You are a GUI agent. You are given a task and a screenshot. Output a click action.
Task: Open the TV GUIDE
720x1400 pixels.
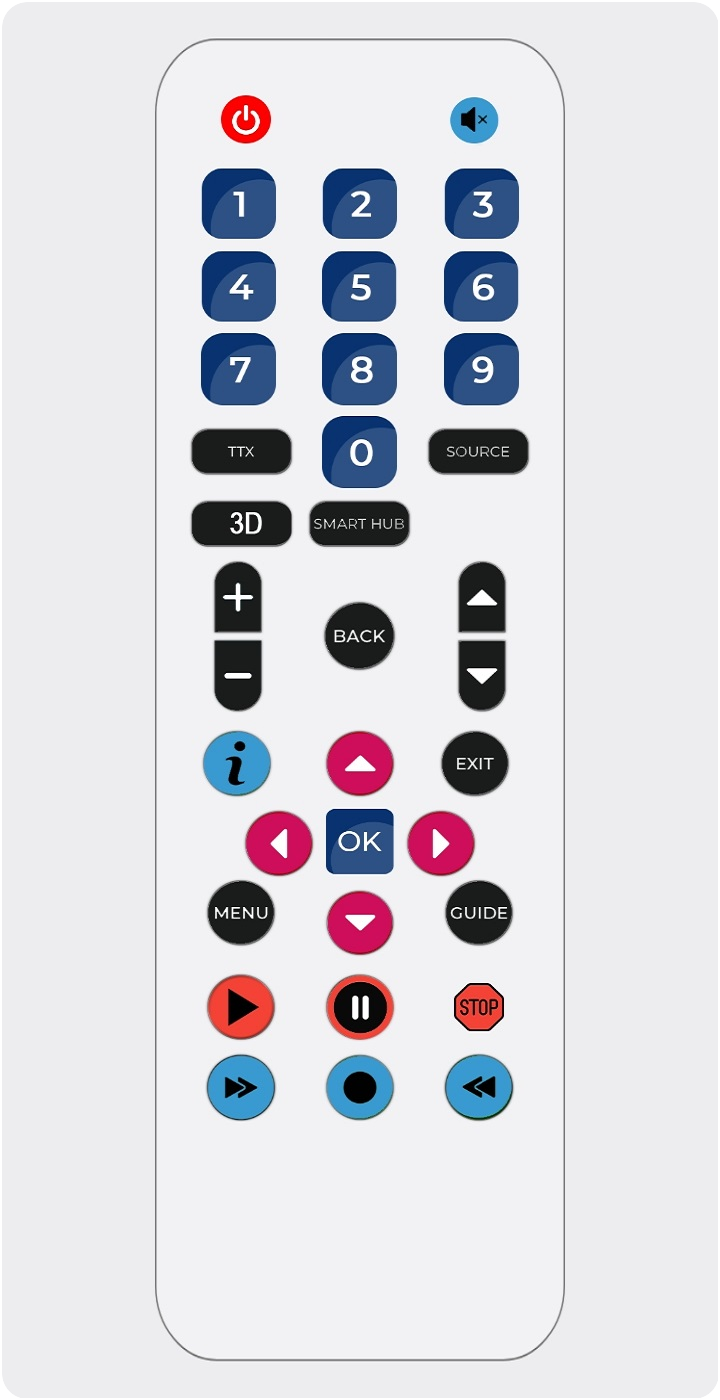479,913
